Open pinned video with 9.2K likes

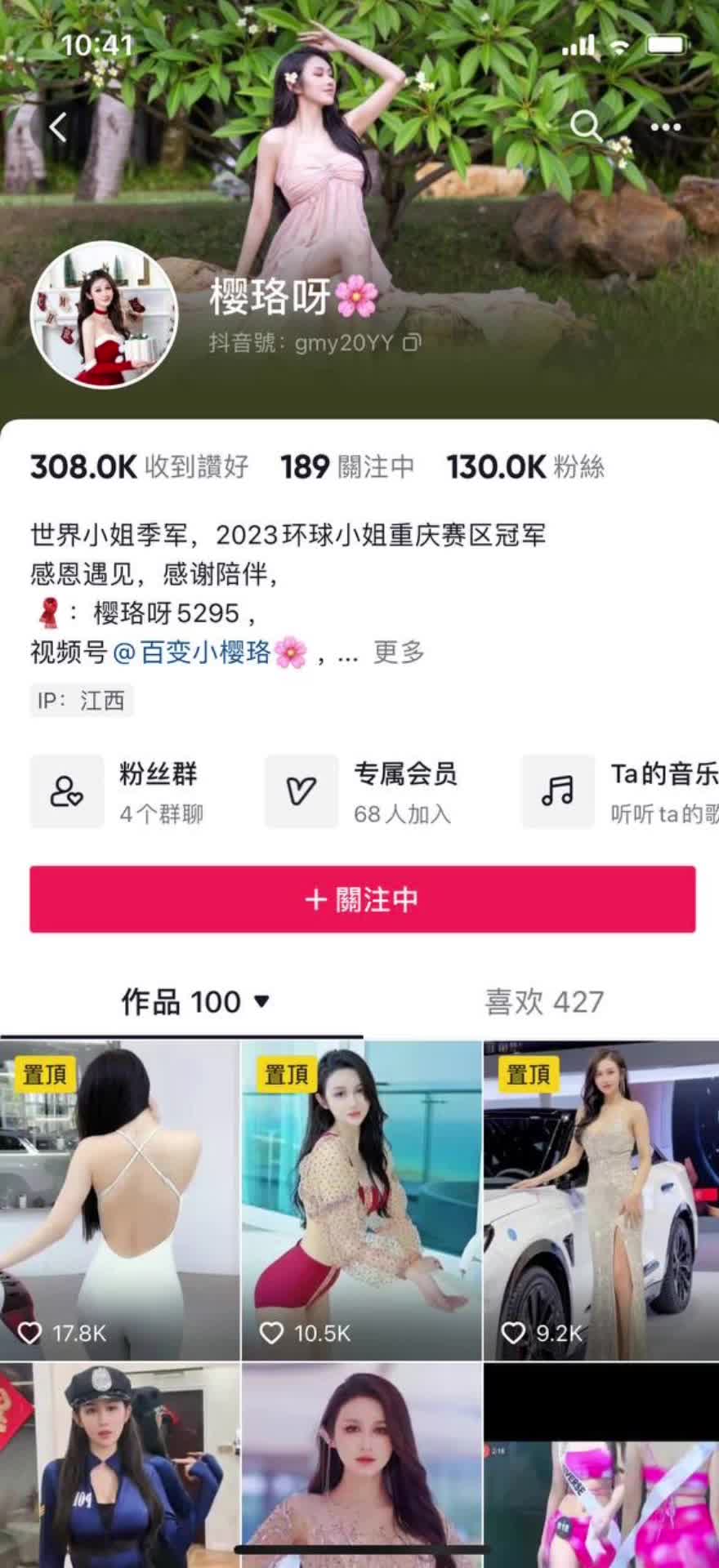point(601,1200)
